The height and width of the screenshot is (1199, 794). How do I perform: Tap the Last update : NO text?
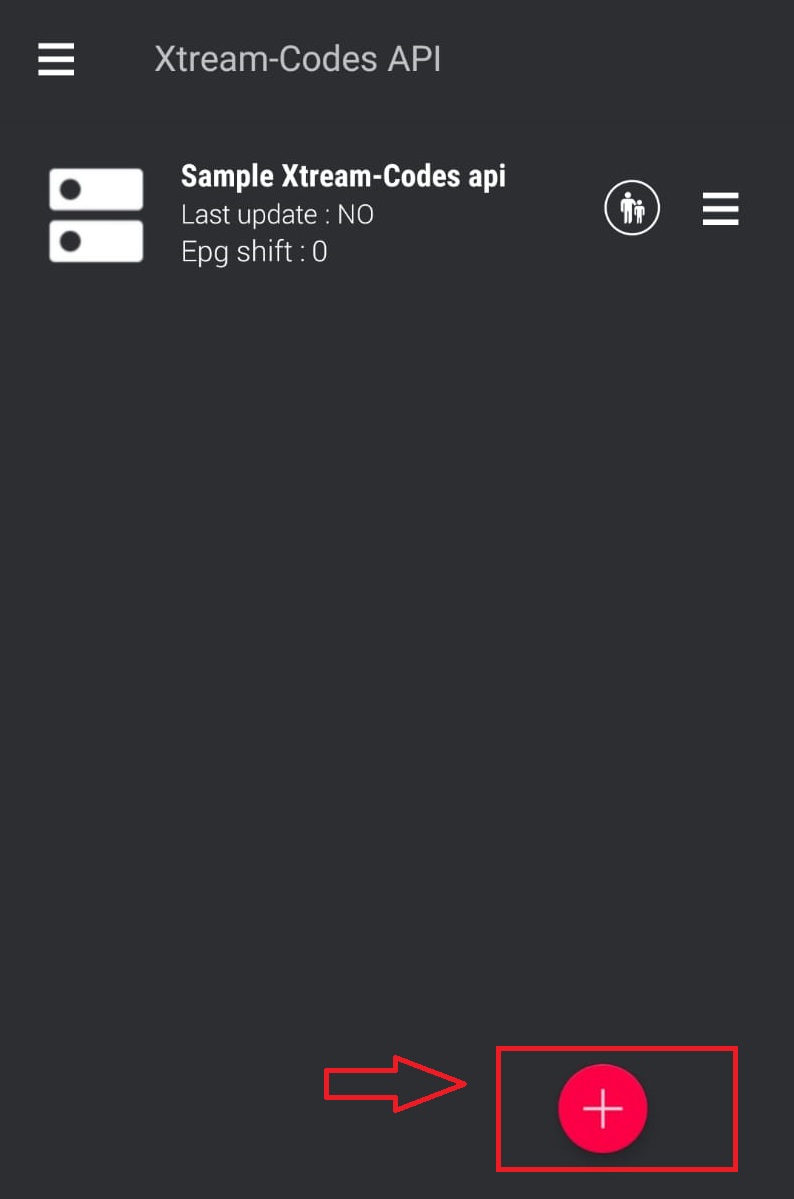pos(276,214)
